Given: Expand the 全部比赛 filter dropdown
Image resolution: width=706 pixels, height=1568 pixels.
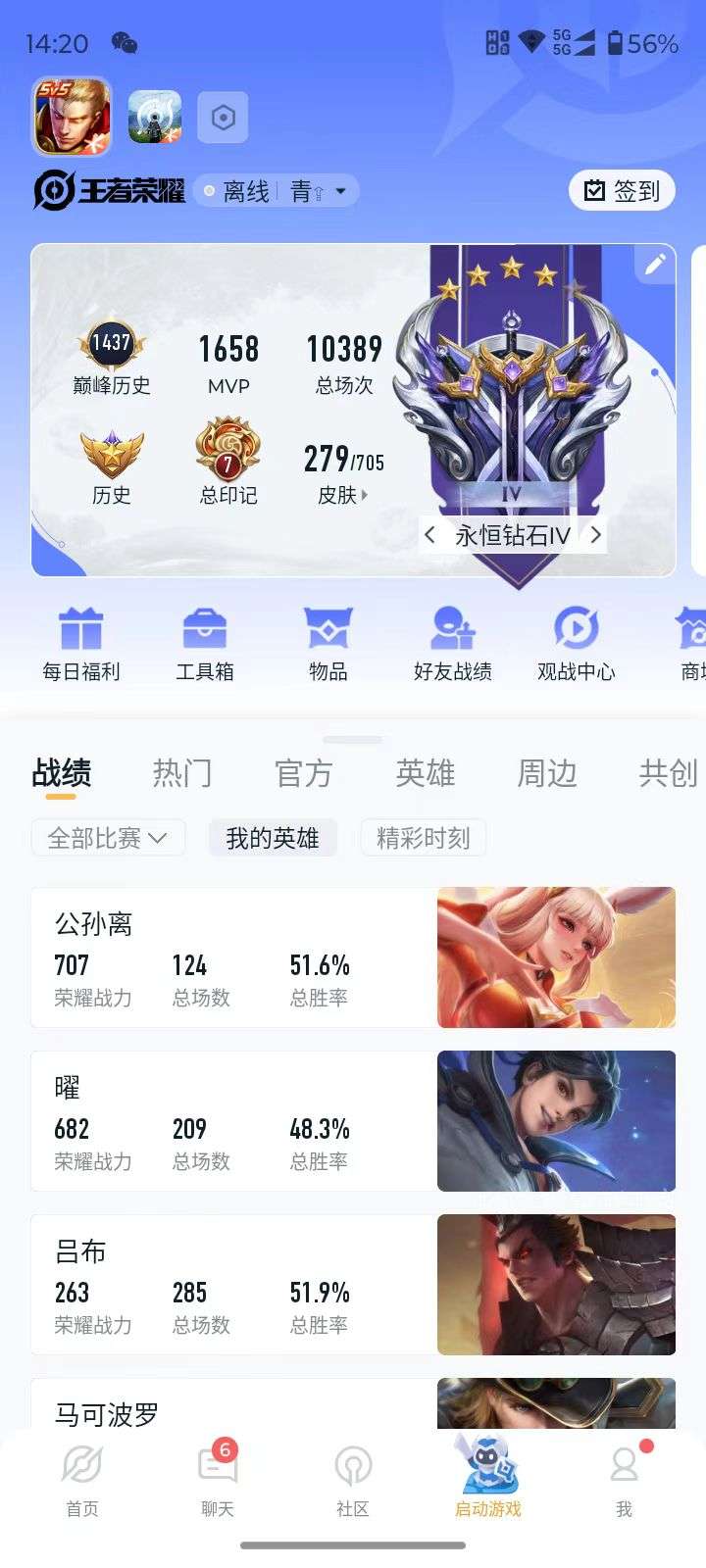Looking at the screenshot, I should click(108, 837).
